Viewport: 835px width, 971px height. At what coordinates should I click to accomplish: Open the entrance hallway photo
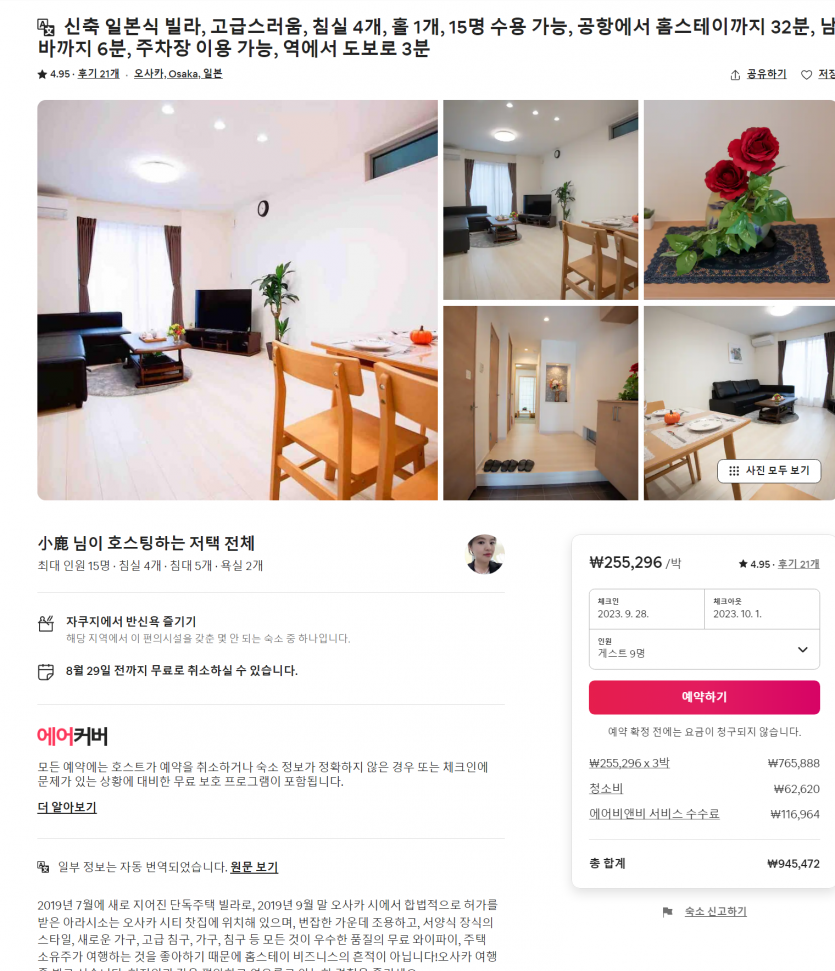(540, 402)
